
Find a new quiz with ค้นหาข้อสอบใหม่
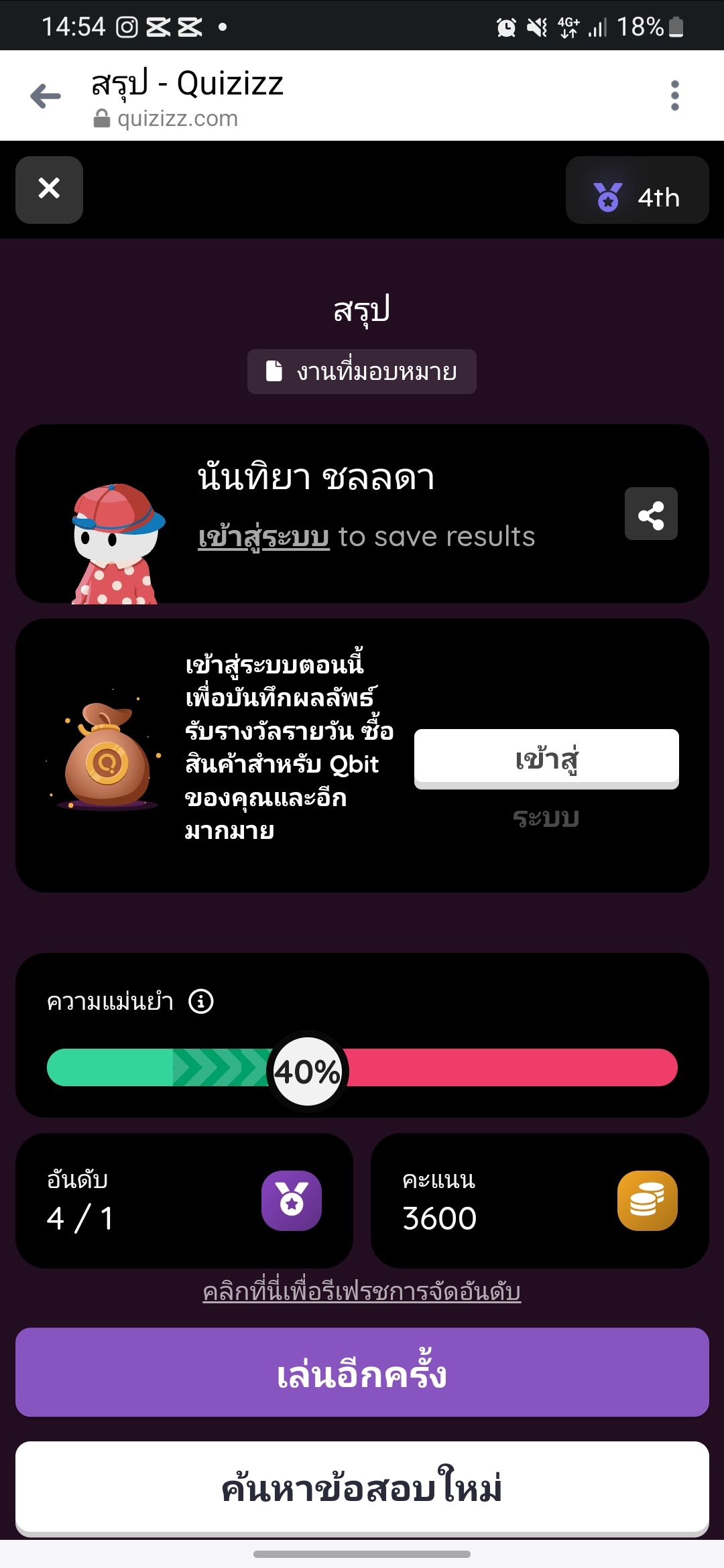click(x=362, y=1488)
